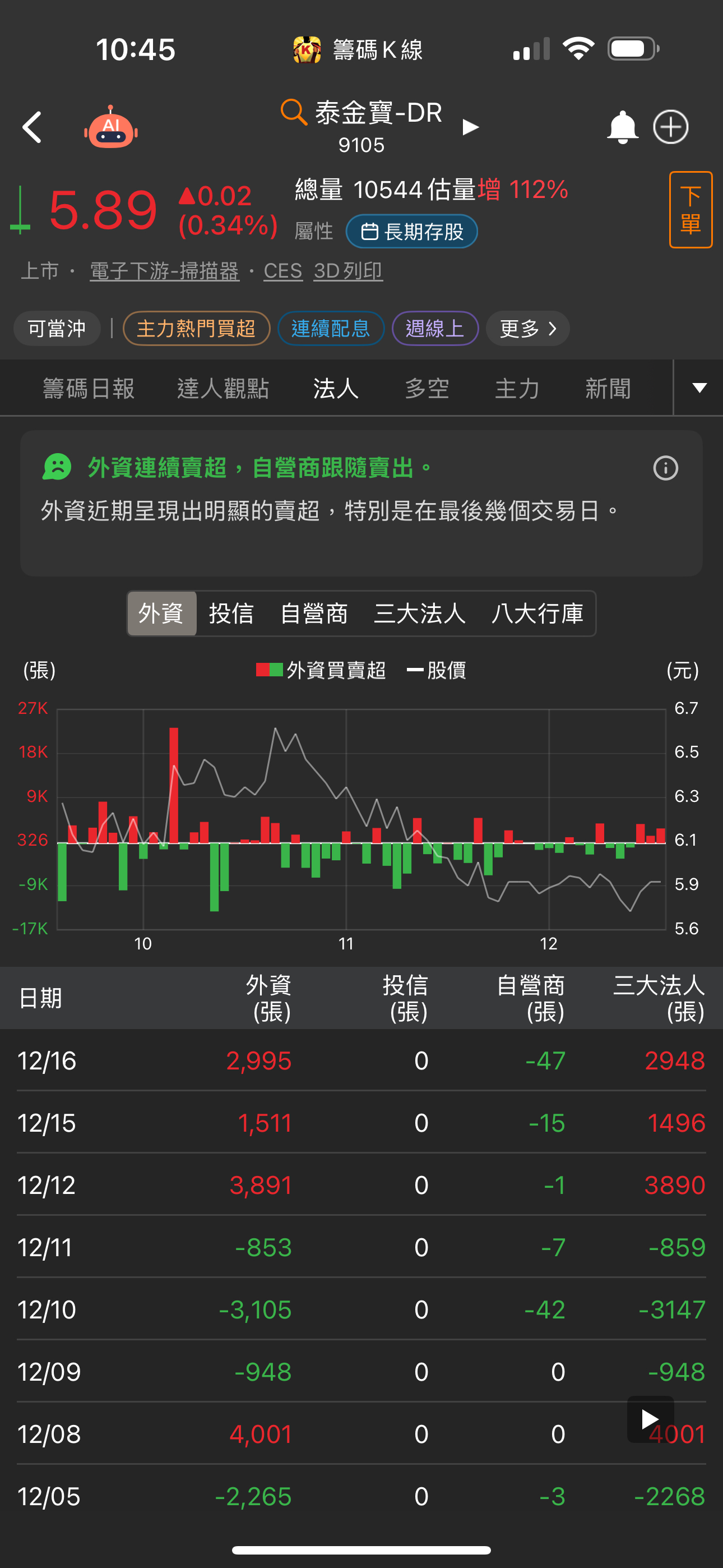This screenshot has height=1568, width=723.
Task: Switch chart to 投信
Action: (x=231, y=614)
